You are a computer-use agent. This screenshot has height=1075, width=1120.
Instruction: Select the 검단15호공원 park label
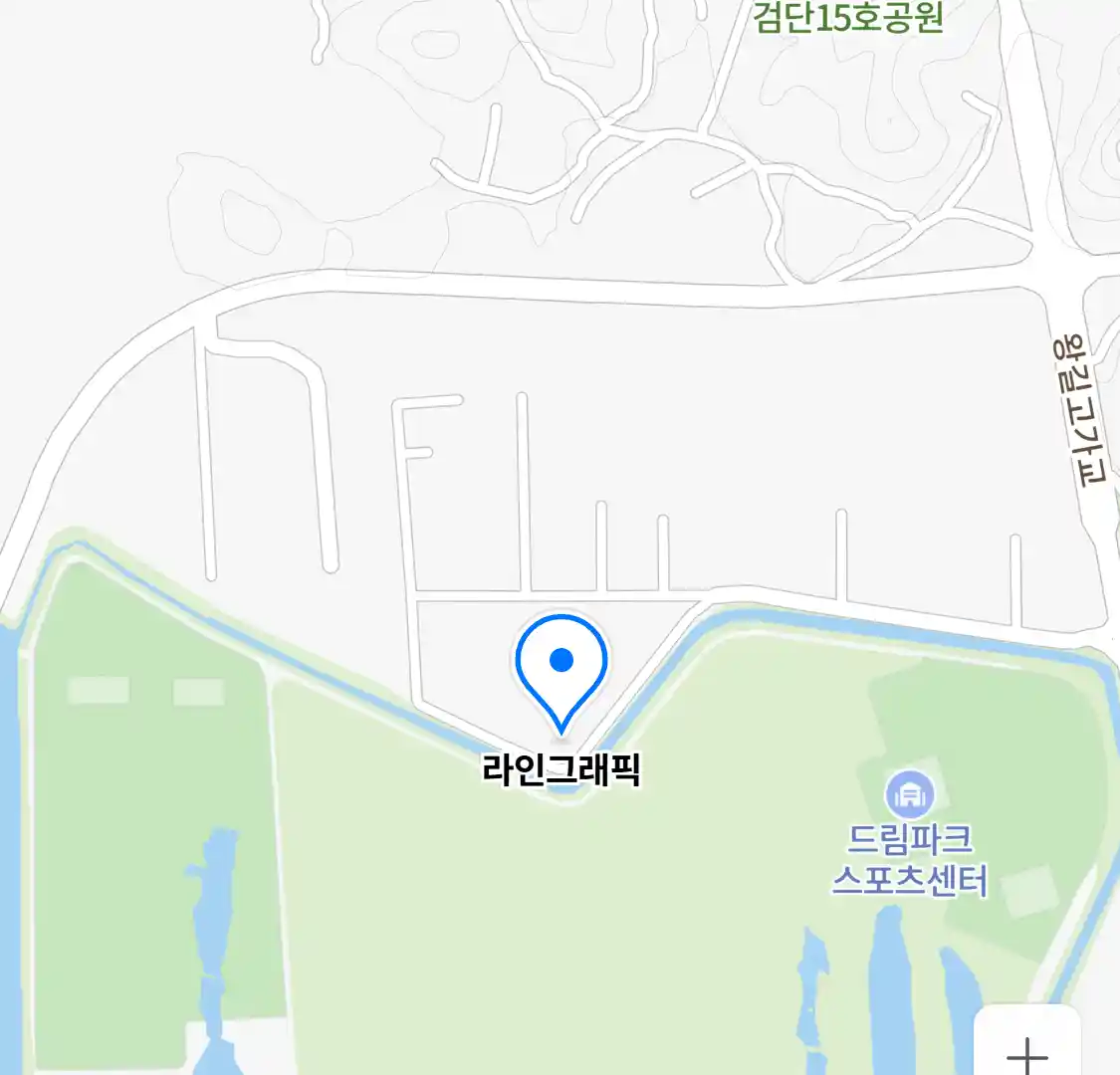click(848, 17)
